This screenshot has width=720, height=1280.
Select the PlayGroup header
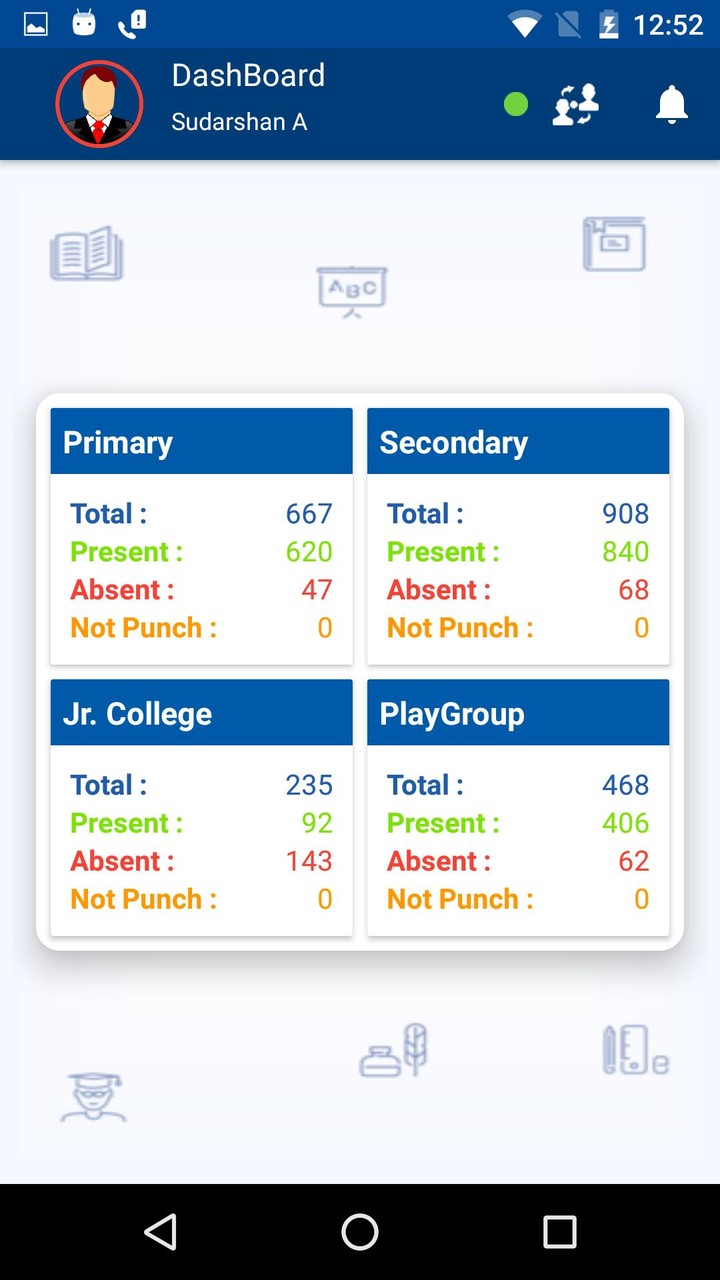pyautogui.click(x=518, y=713)
